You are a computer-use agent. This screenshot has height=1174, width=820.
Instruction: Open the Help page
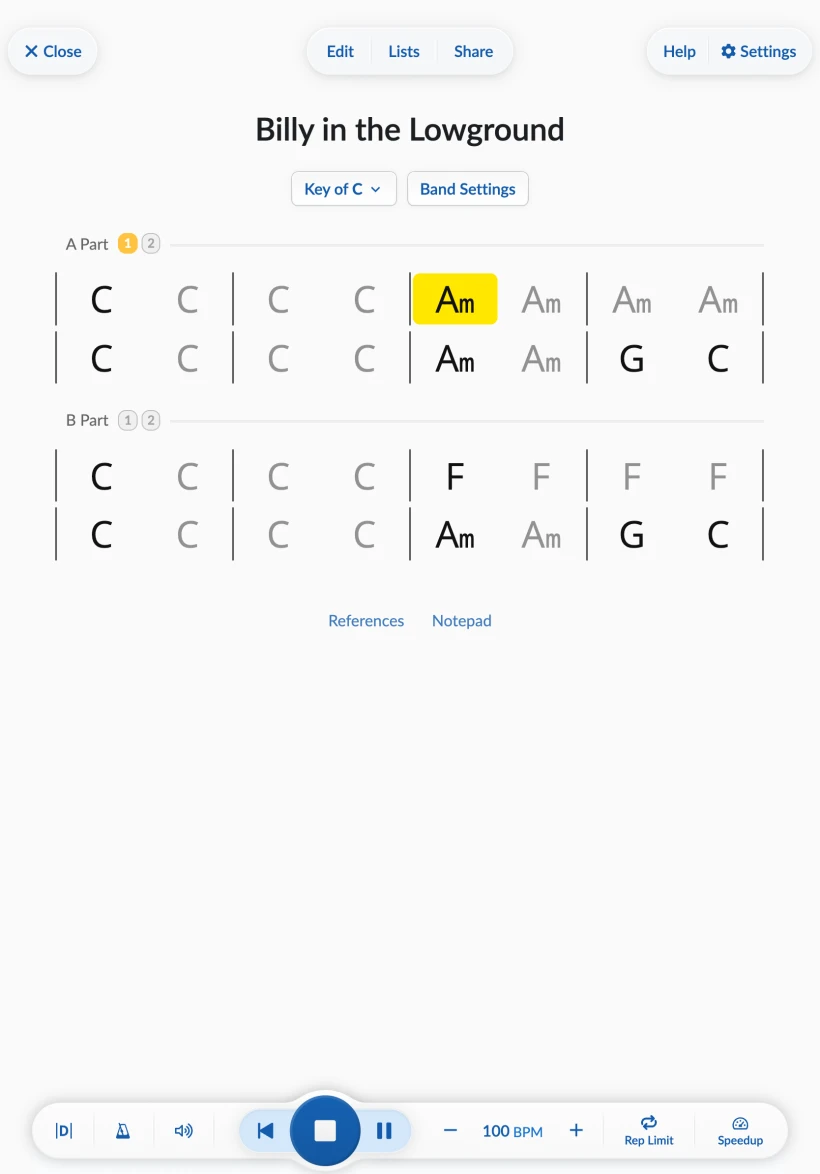679,52
